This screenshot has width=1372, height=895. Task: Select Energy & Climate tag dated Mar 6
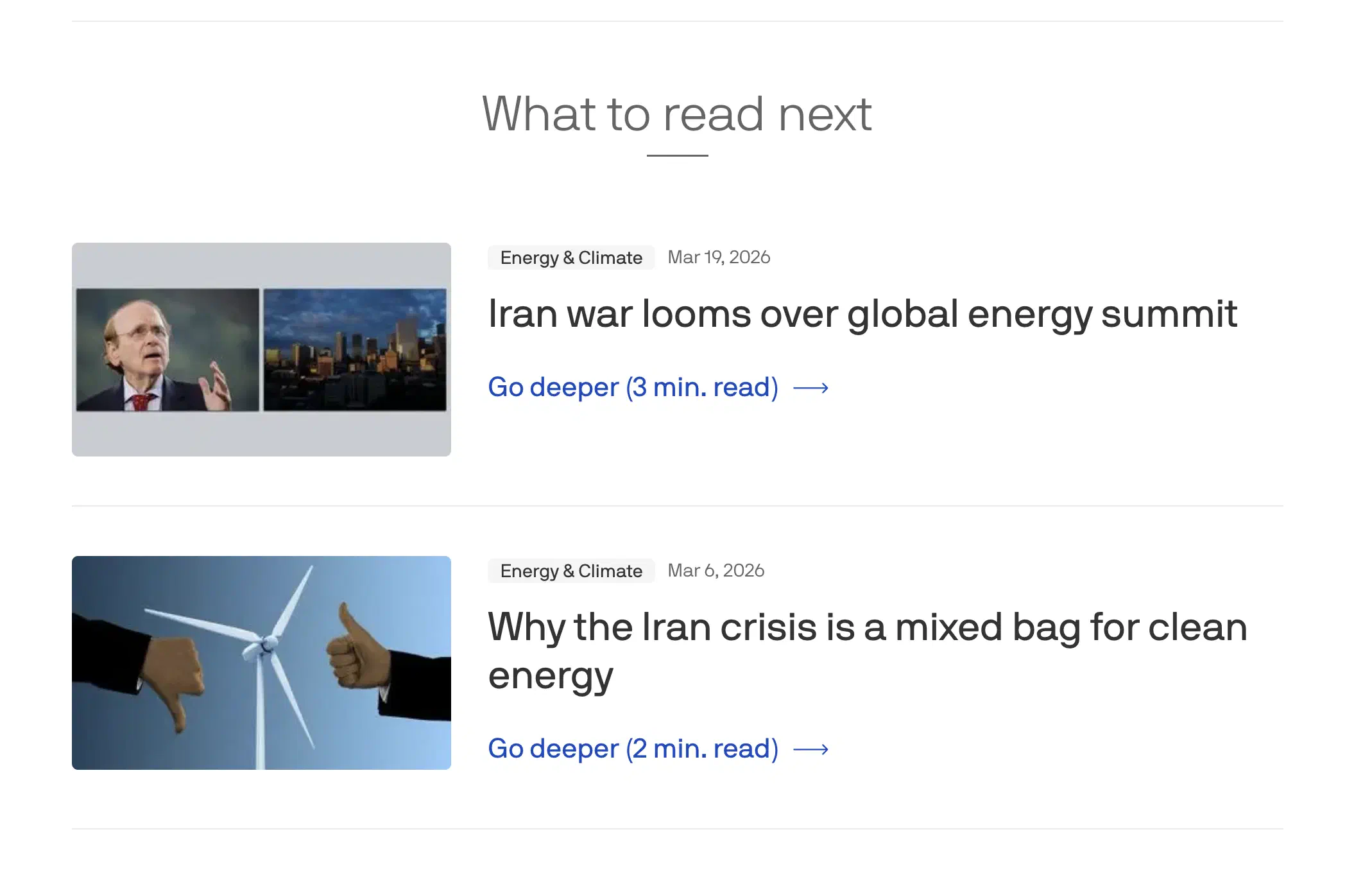point(570,571)
